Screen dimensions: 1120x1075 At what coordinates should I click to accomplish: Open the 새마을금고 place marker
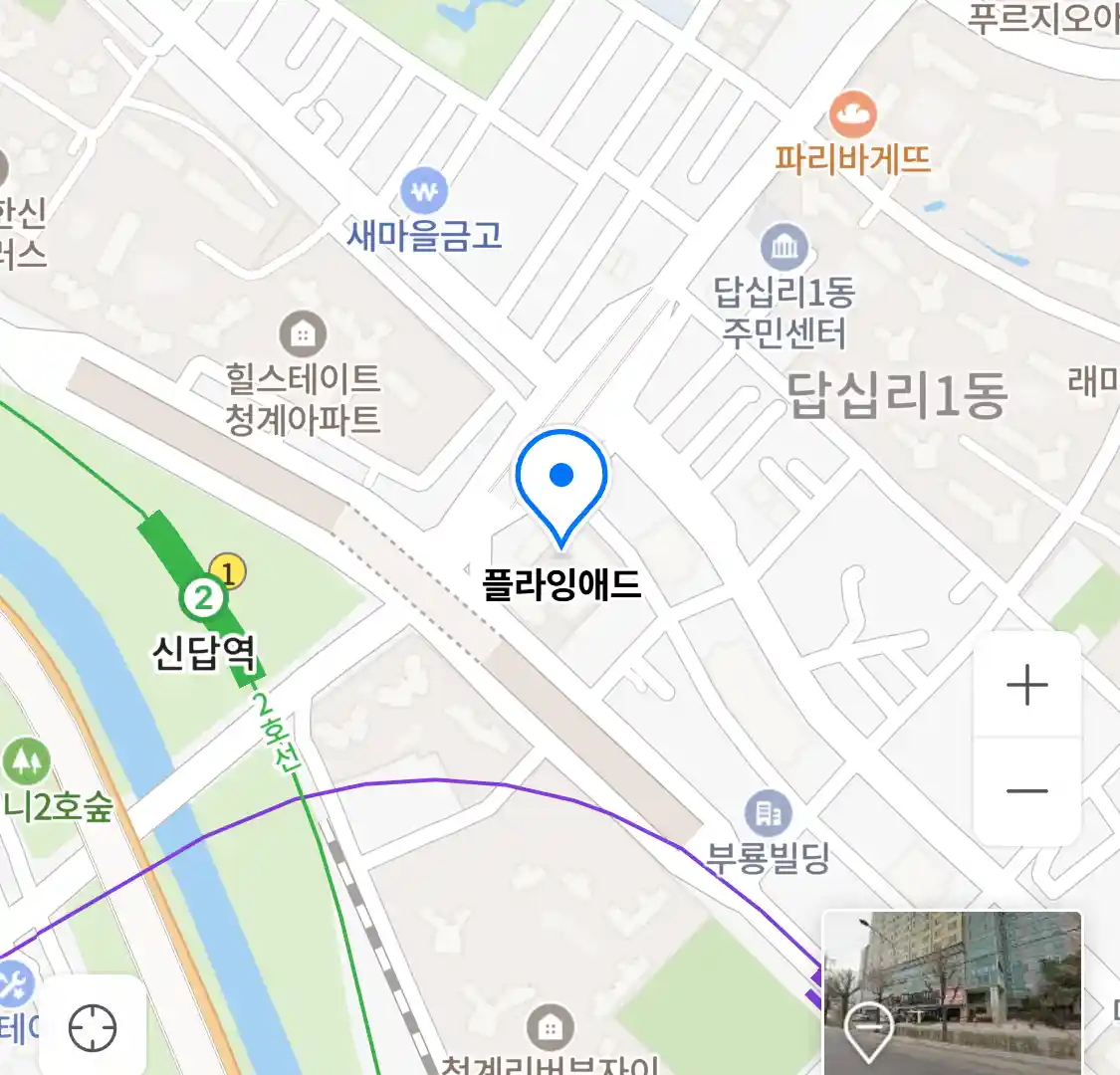point(424,191)
